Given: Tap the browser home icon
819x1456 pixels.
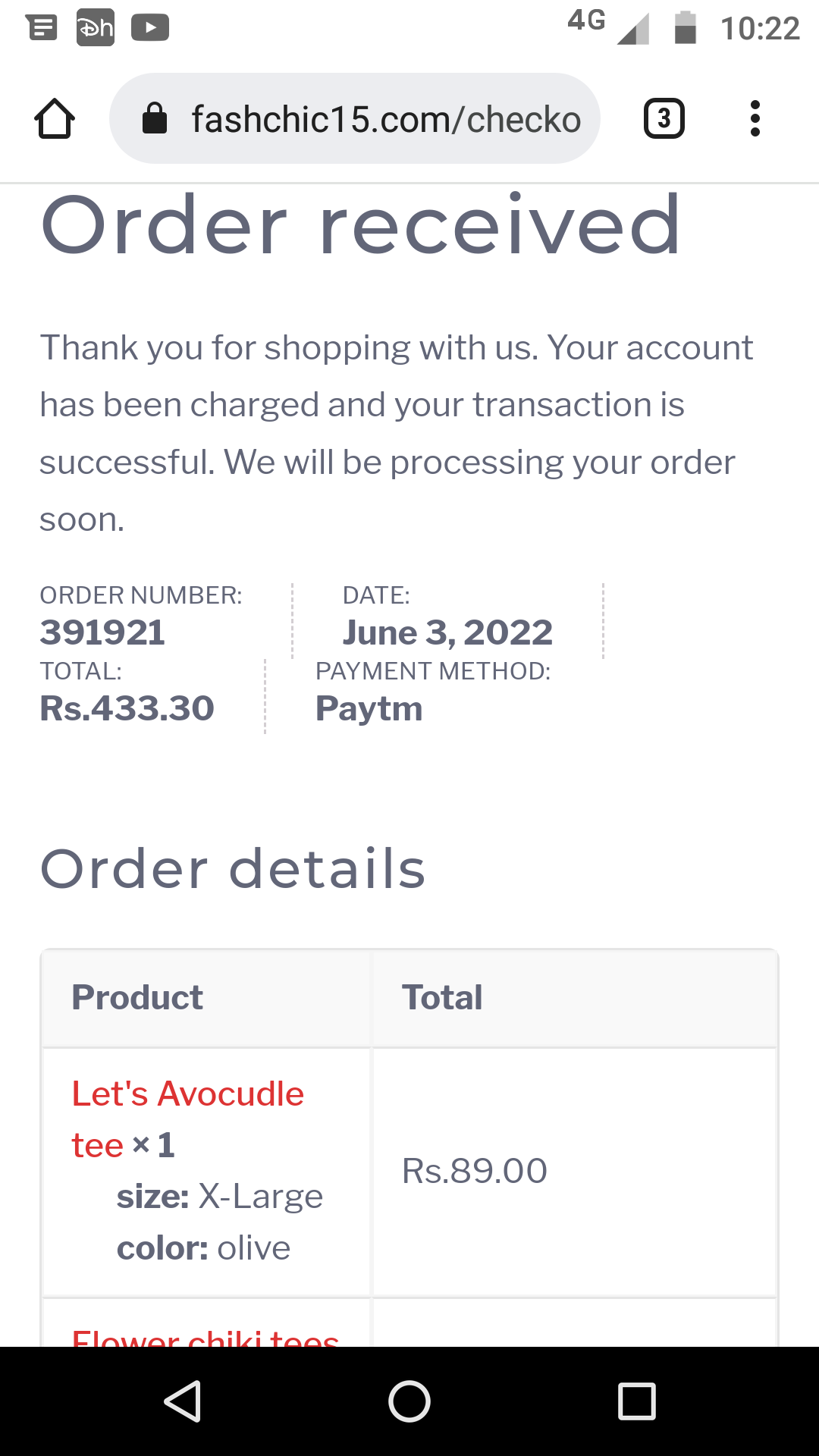Looking at the screenshot, I should [x=55, y=119].
